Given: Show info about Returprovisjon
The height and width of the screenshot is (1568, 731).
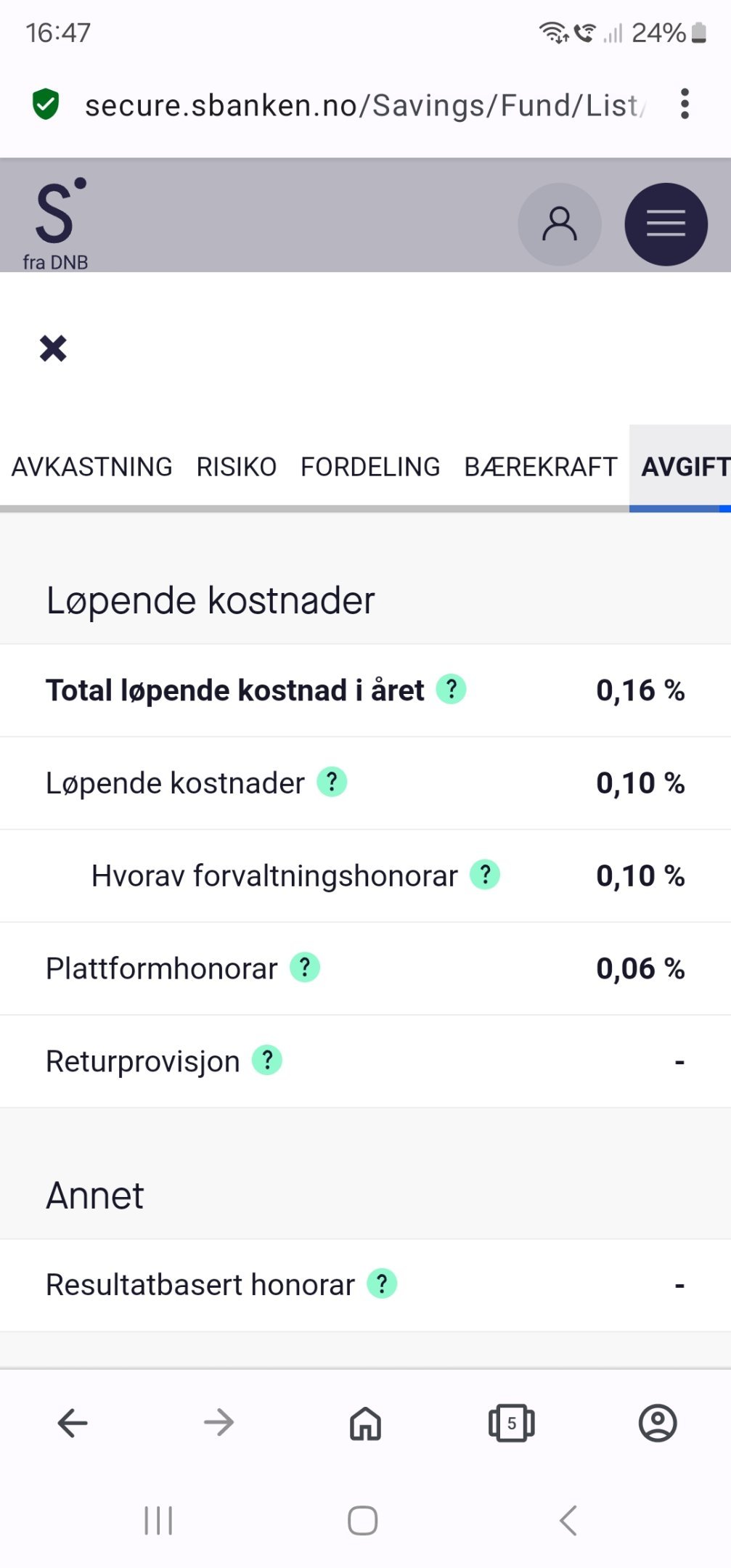Looking at the screenshot, I should (x=267, y=1061).
